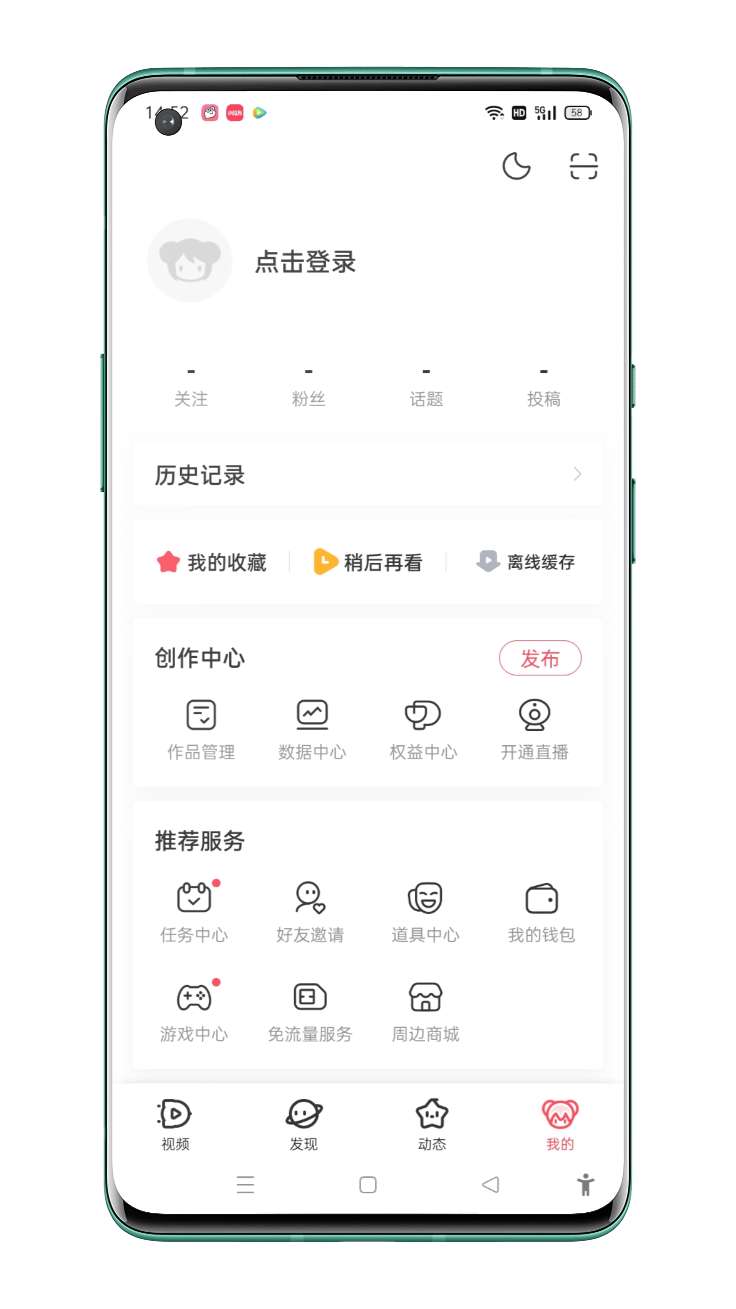This screenshot has height=1309, width=736.
Task: Switch to the 发现 tab
Action: pyautogui.click(x=303, y=1124)
